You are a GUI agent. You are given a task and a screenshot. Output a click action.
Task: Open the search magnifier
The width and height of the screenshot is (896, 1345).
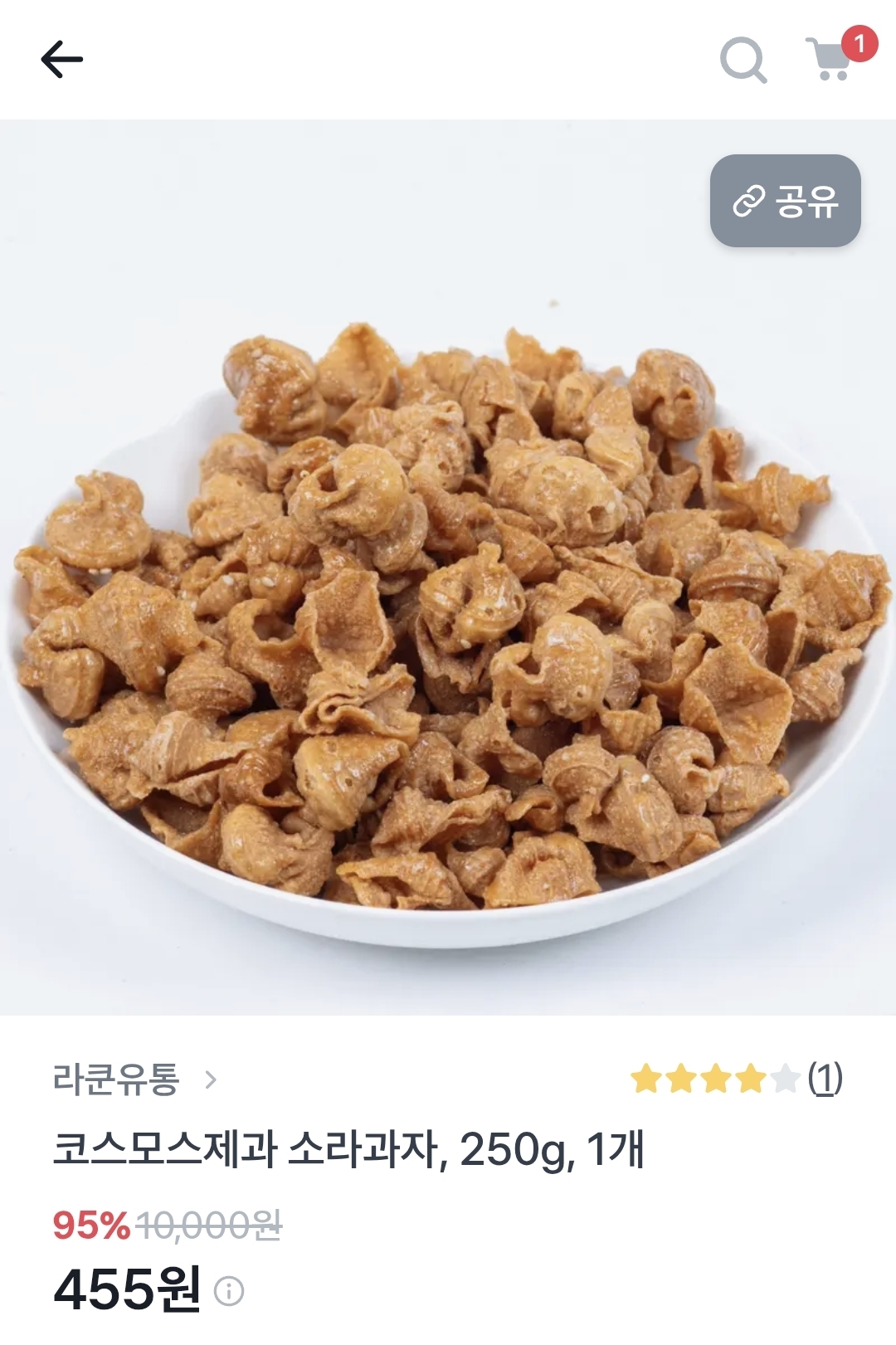point(743,60)
